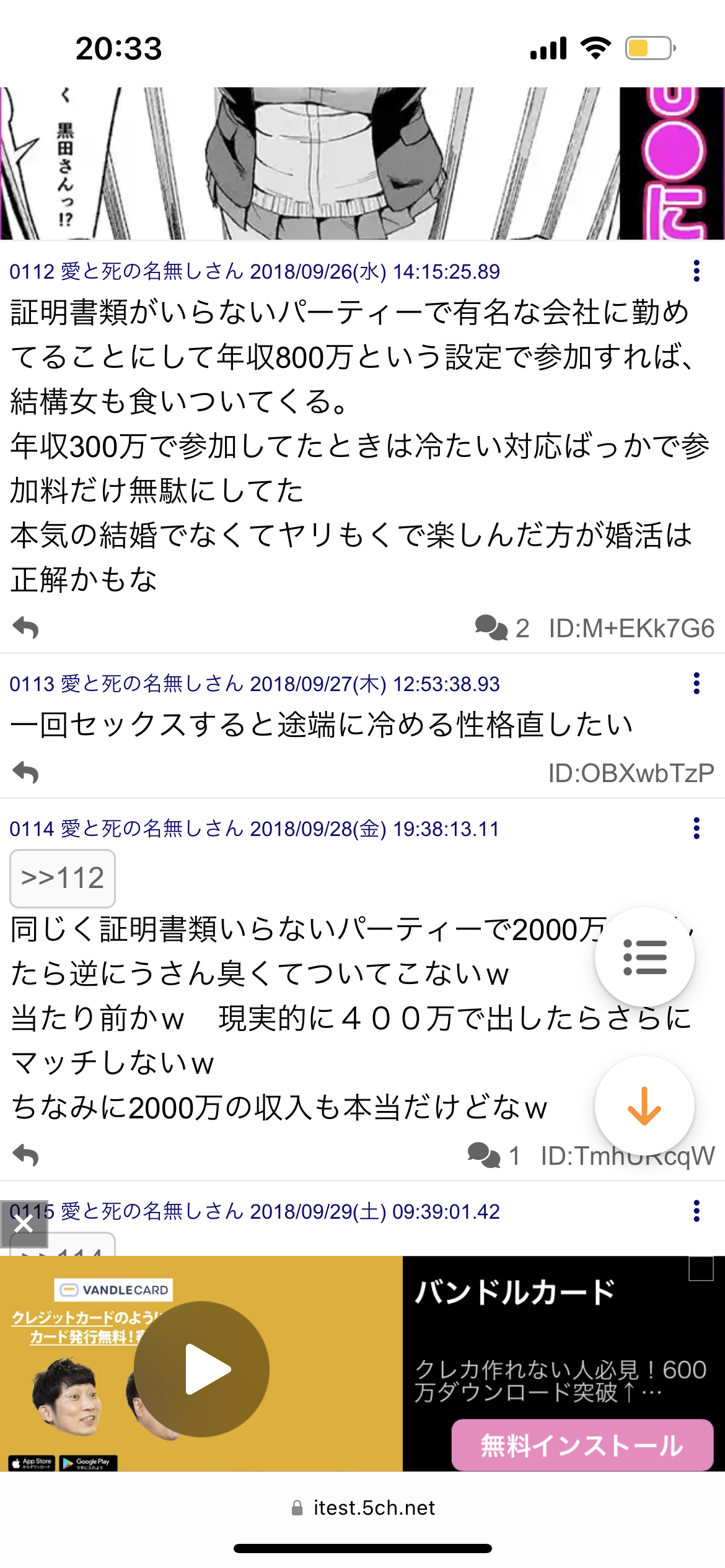Tap the 無料インストール button
725x1568 pixels.
tap(582, 1445)
